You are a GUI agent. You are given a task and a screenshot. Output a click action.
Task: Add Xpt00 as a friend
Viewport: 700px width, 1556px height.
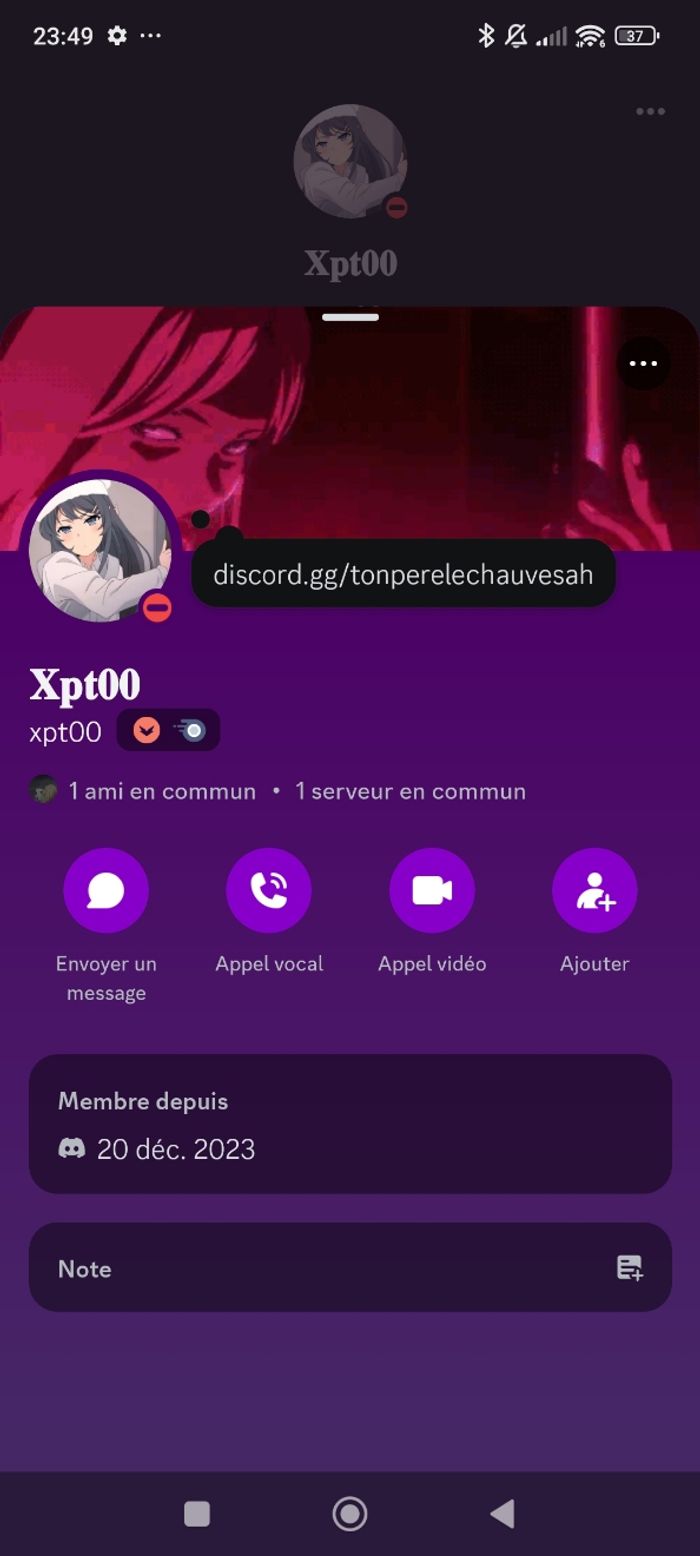(x=594, y=890)
